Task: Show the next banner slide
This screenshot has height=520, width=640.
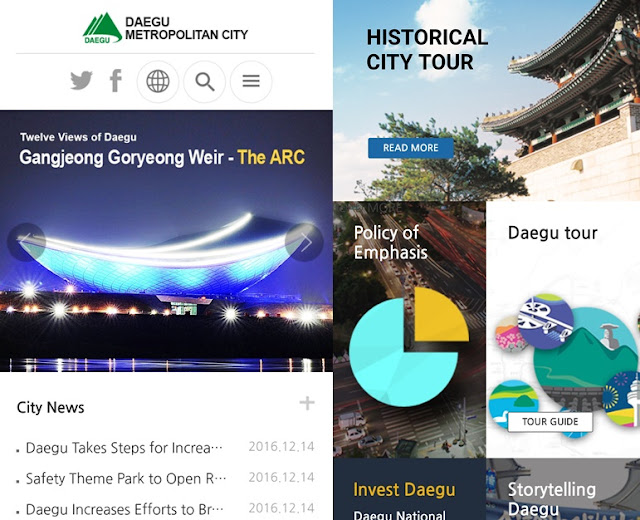Action: pyautogui.click(x=304, y=242)
